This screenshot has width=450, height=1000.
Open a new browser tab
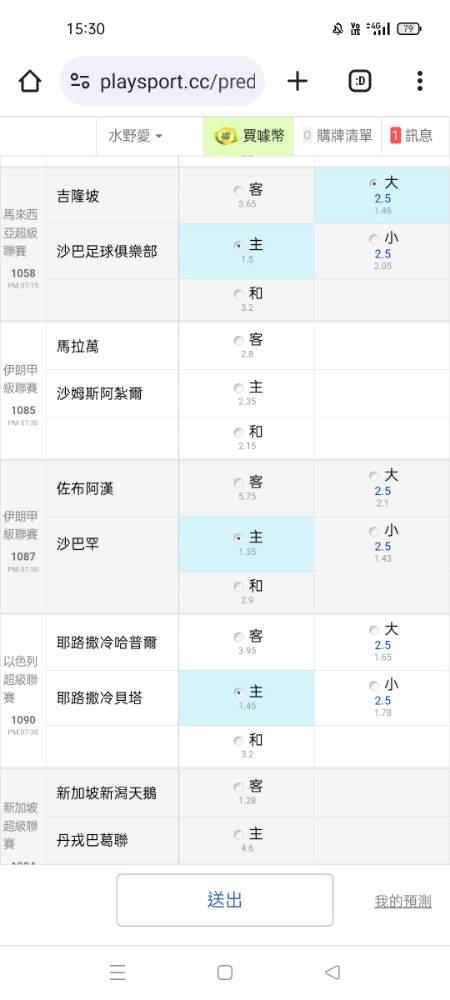coord(297,82)
